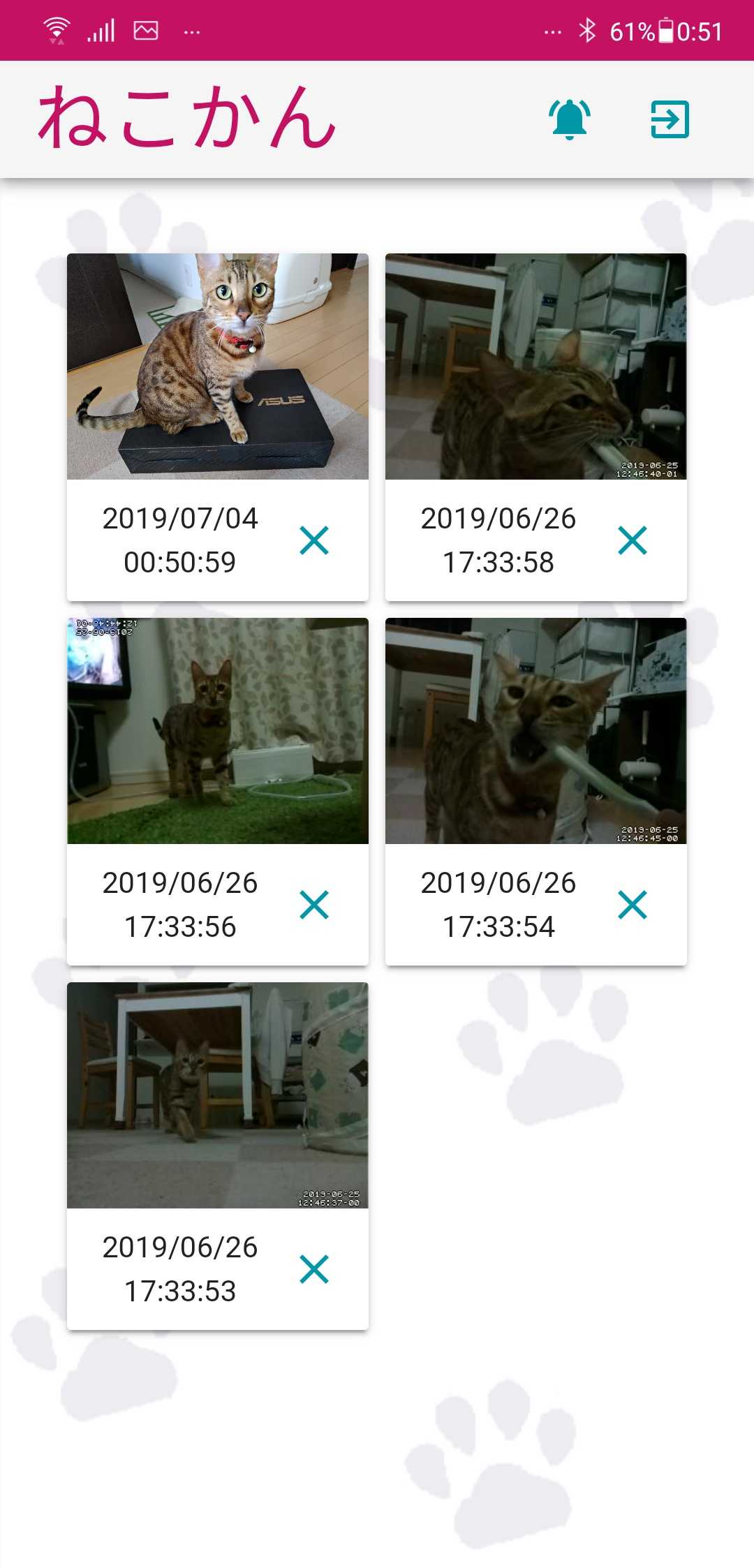Image resolution: width=754 pixels, height=1568 pixels.
Task: Remove the photo taken at 17:33:58
Action: (633, 540)
